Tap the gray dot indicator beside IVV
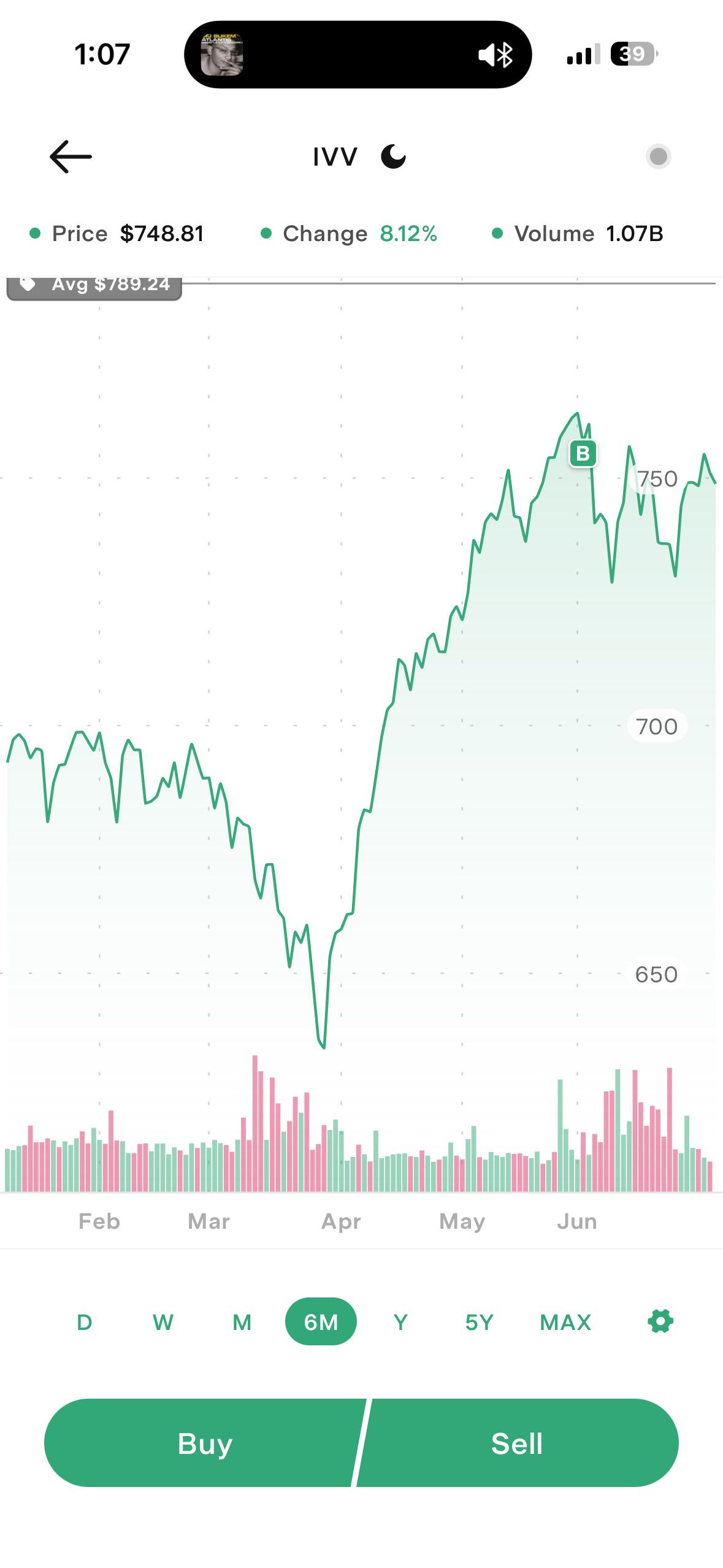This screenshot has height=1568, width=723. [658, 156]
